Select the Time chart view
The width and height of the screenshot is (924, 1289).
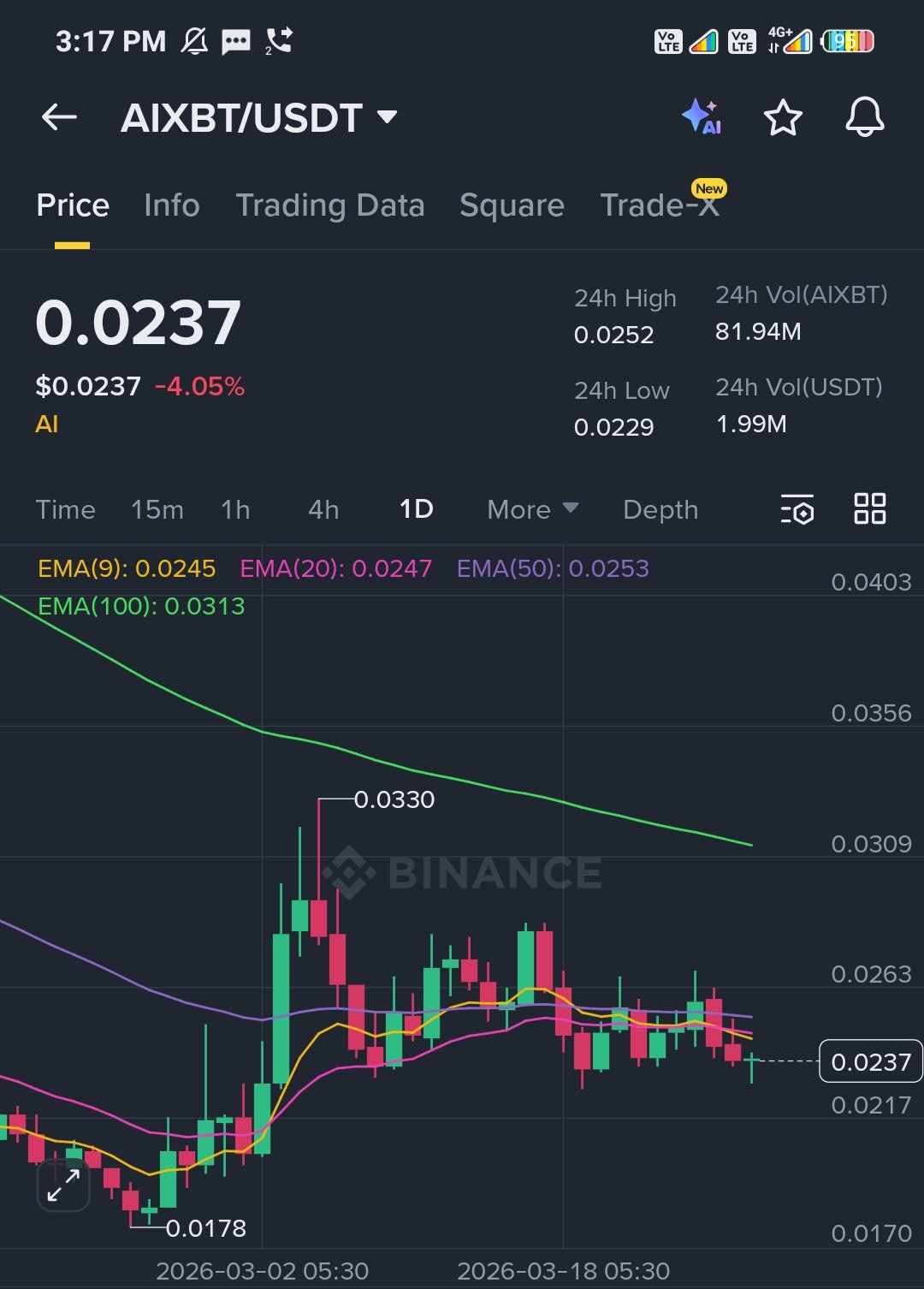pyautogui.click(x=65, y=509)
